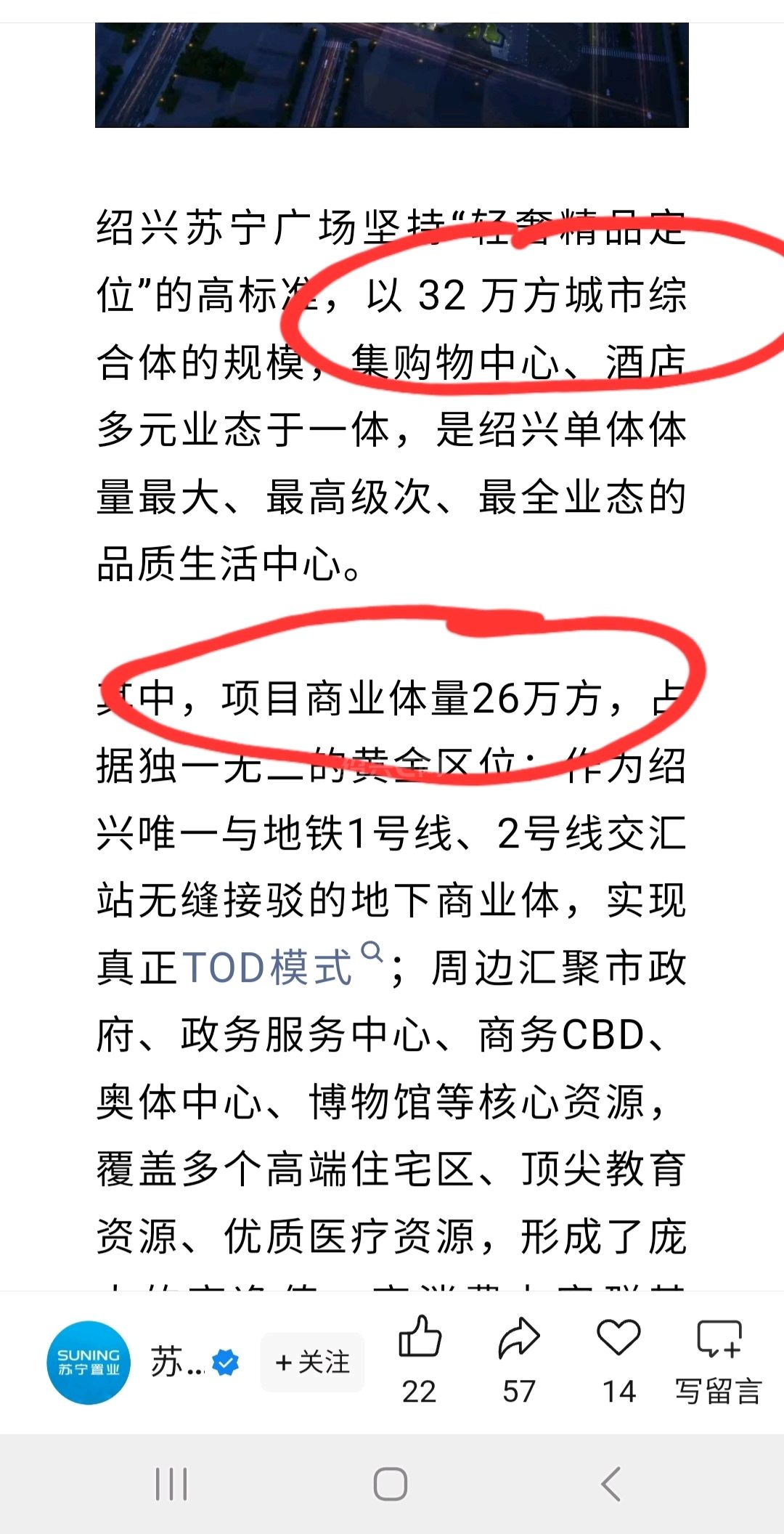Open Suning account profile avatar
The image size is (784, 1534).
89,1362
